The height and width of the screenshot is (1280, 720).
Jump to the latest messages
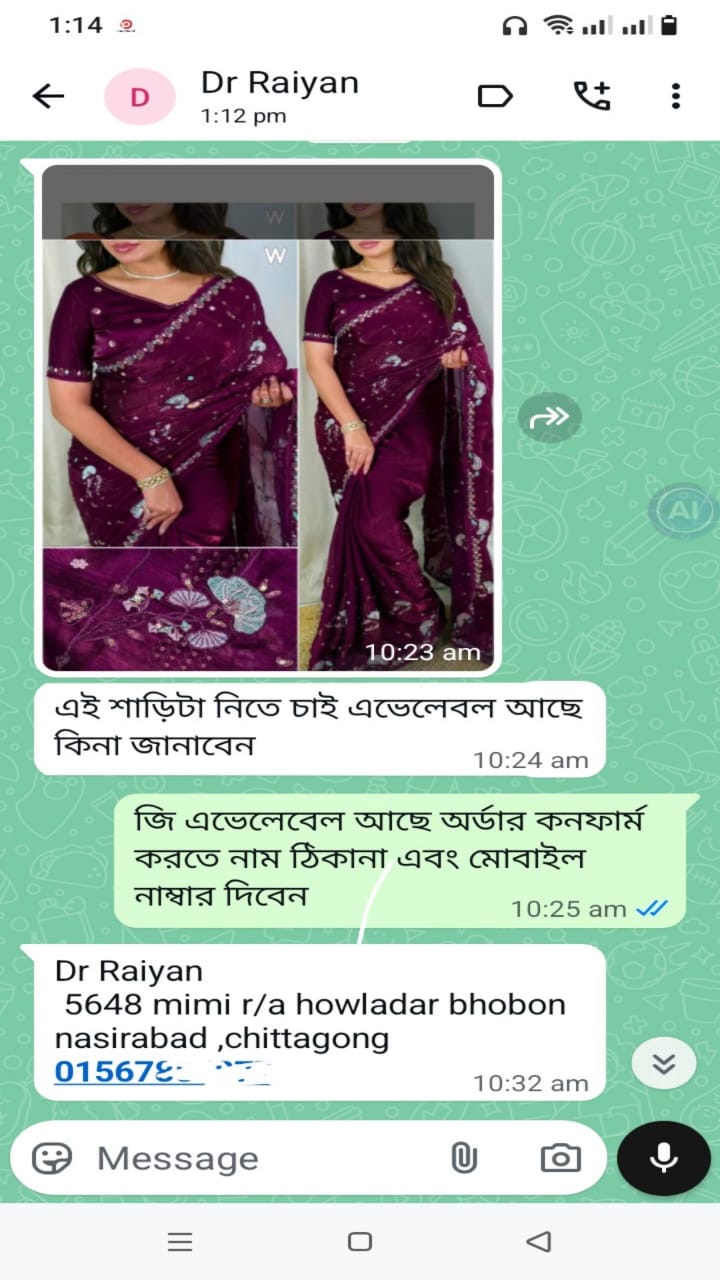pyautogui.click(x=664, y=1064)
